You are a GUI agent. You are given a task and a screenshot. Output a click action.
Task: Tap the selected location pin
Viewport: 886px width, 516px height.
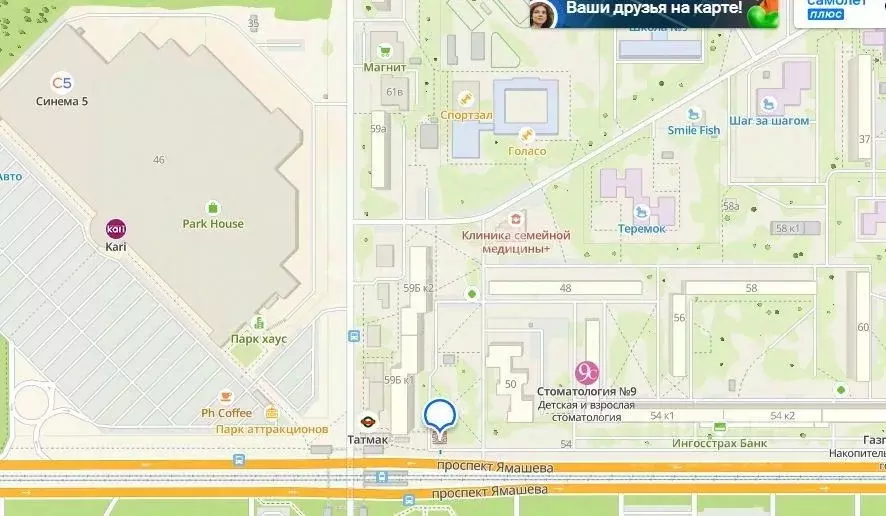click(x=440, y=416)
